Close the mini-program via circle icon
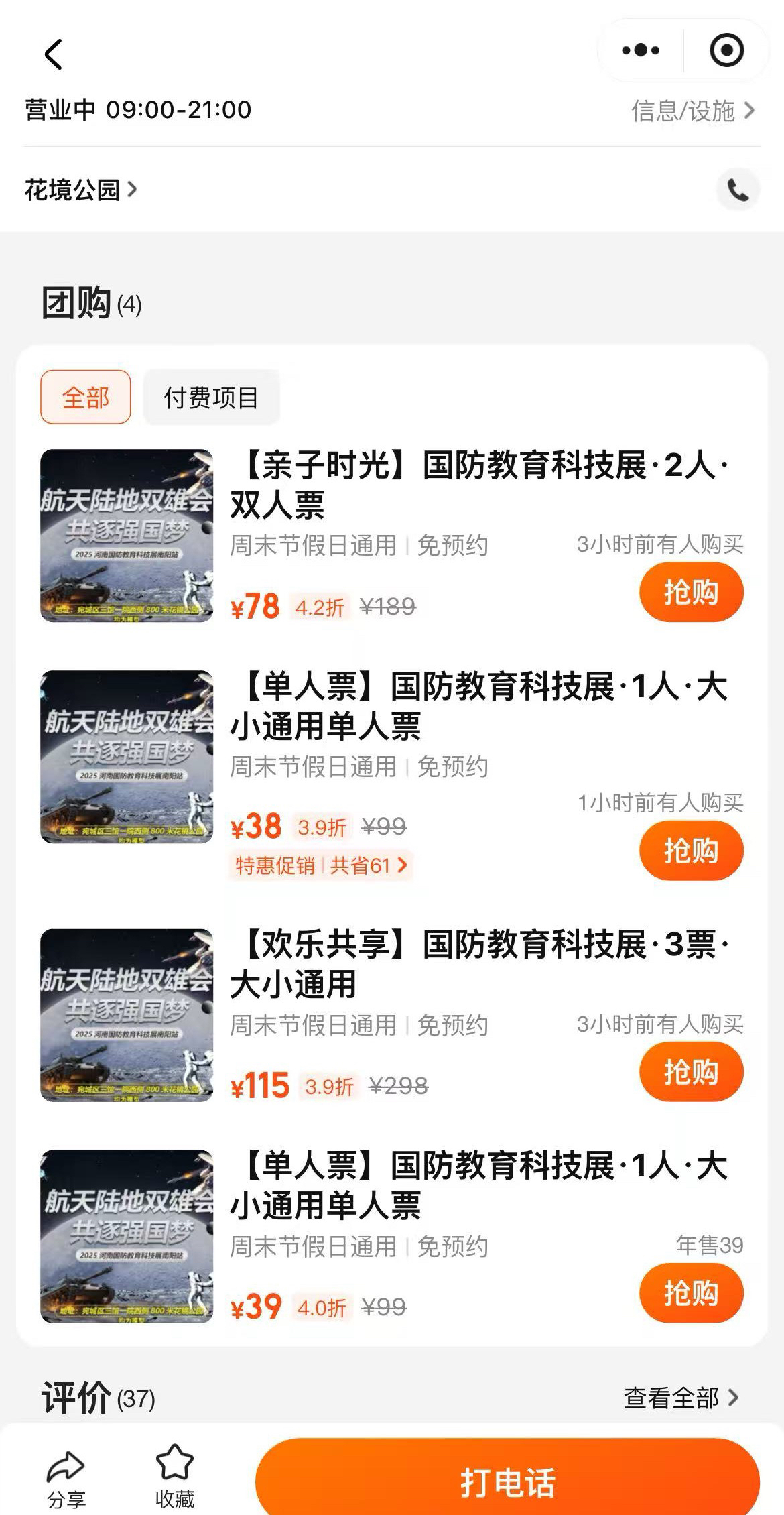Screen dimensions: 784x1515 pos(726,50)
